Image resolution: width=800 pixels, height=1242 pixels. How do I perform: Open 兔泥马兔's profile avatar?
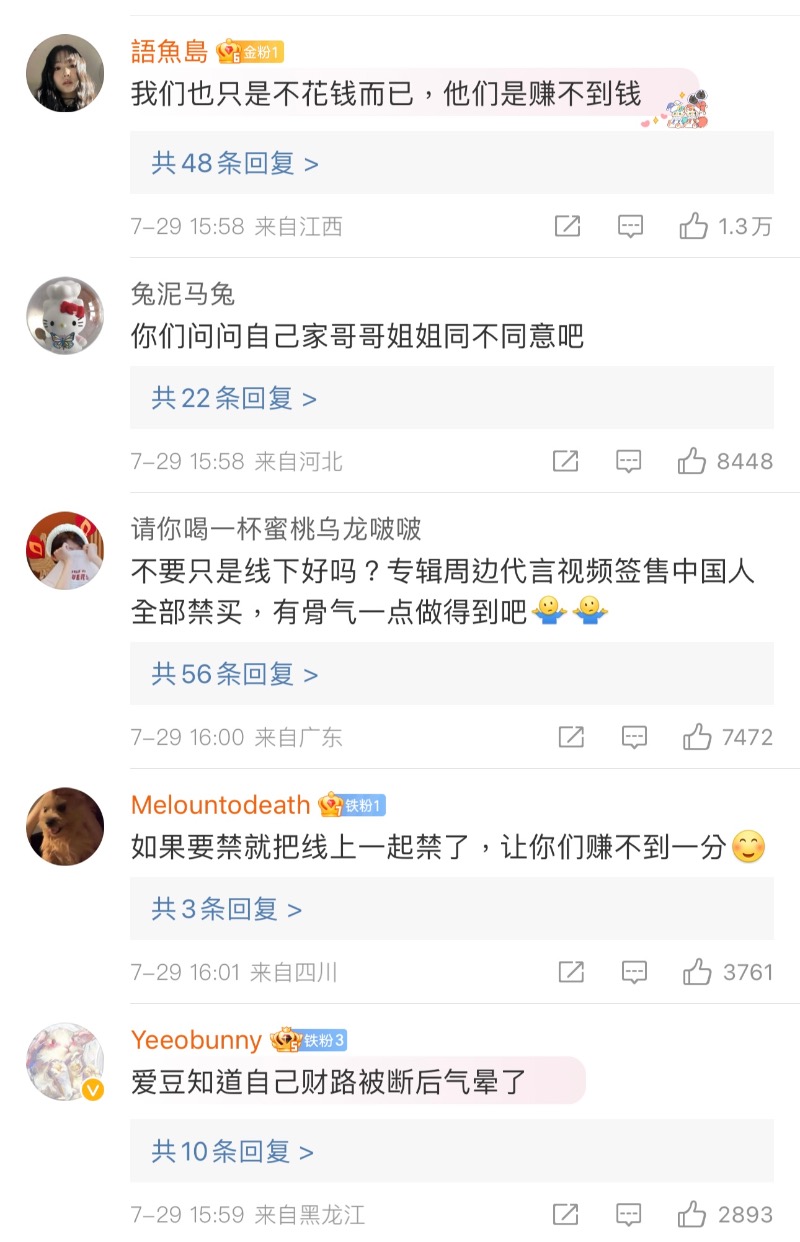point(65,315)
